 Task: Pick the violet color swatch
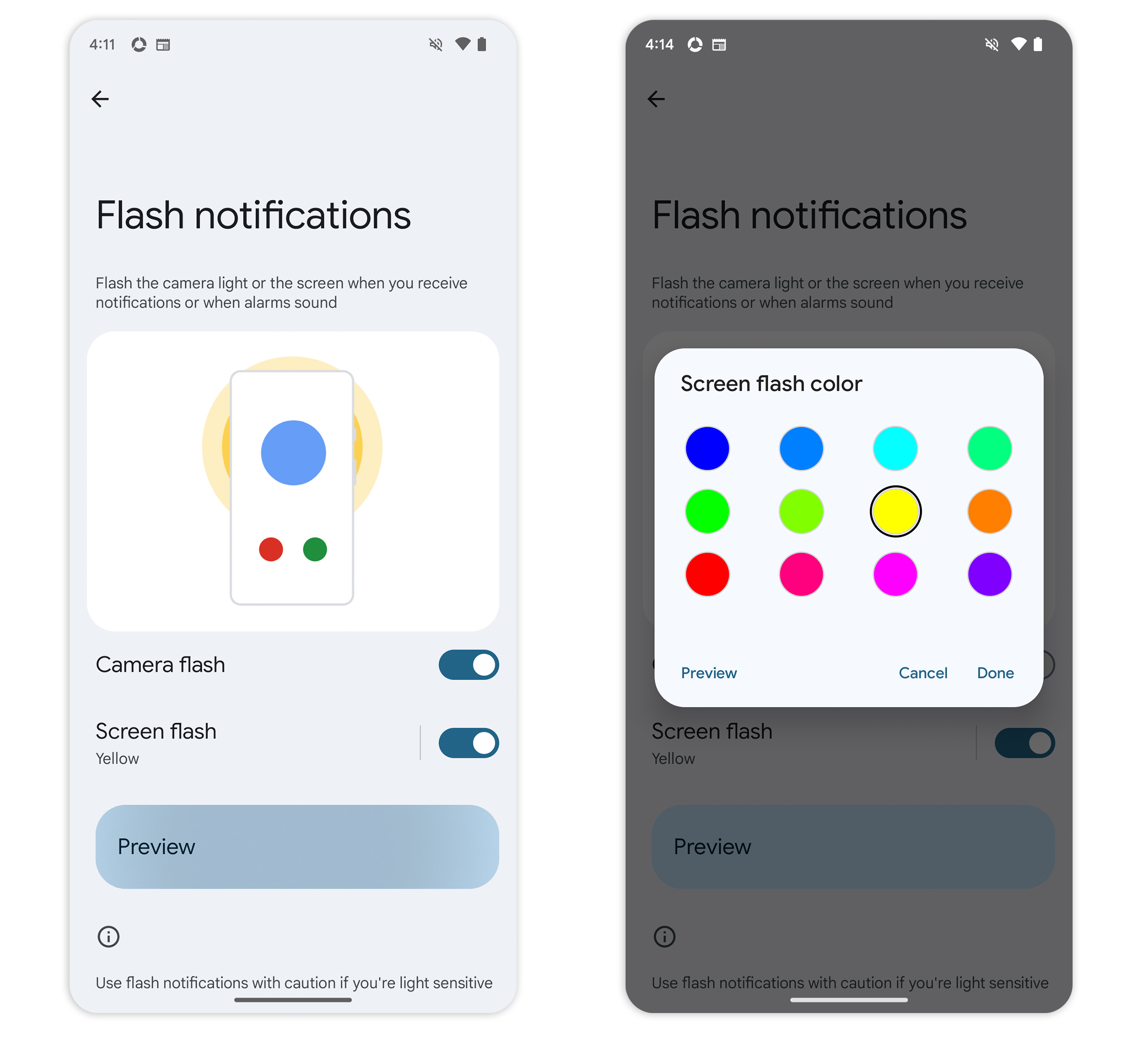[x=989, y=574]
